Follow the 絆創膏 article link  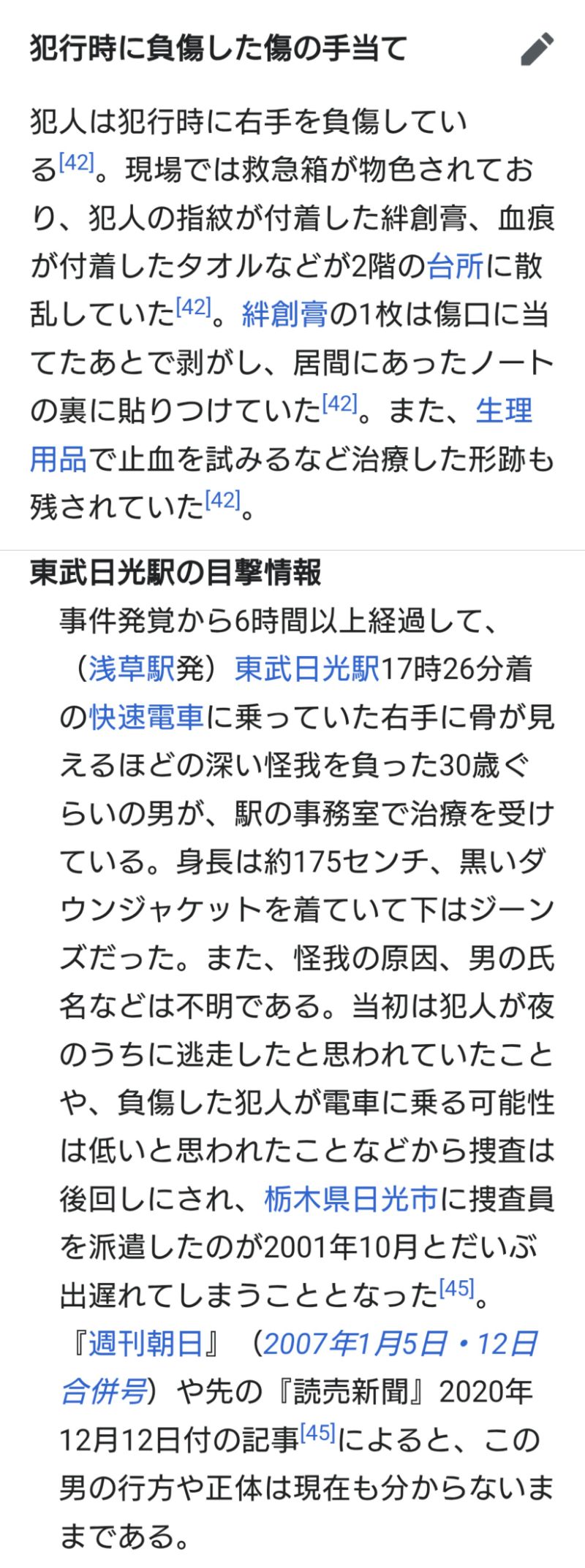[284, 315]
